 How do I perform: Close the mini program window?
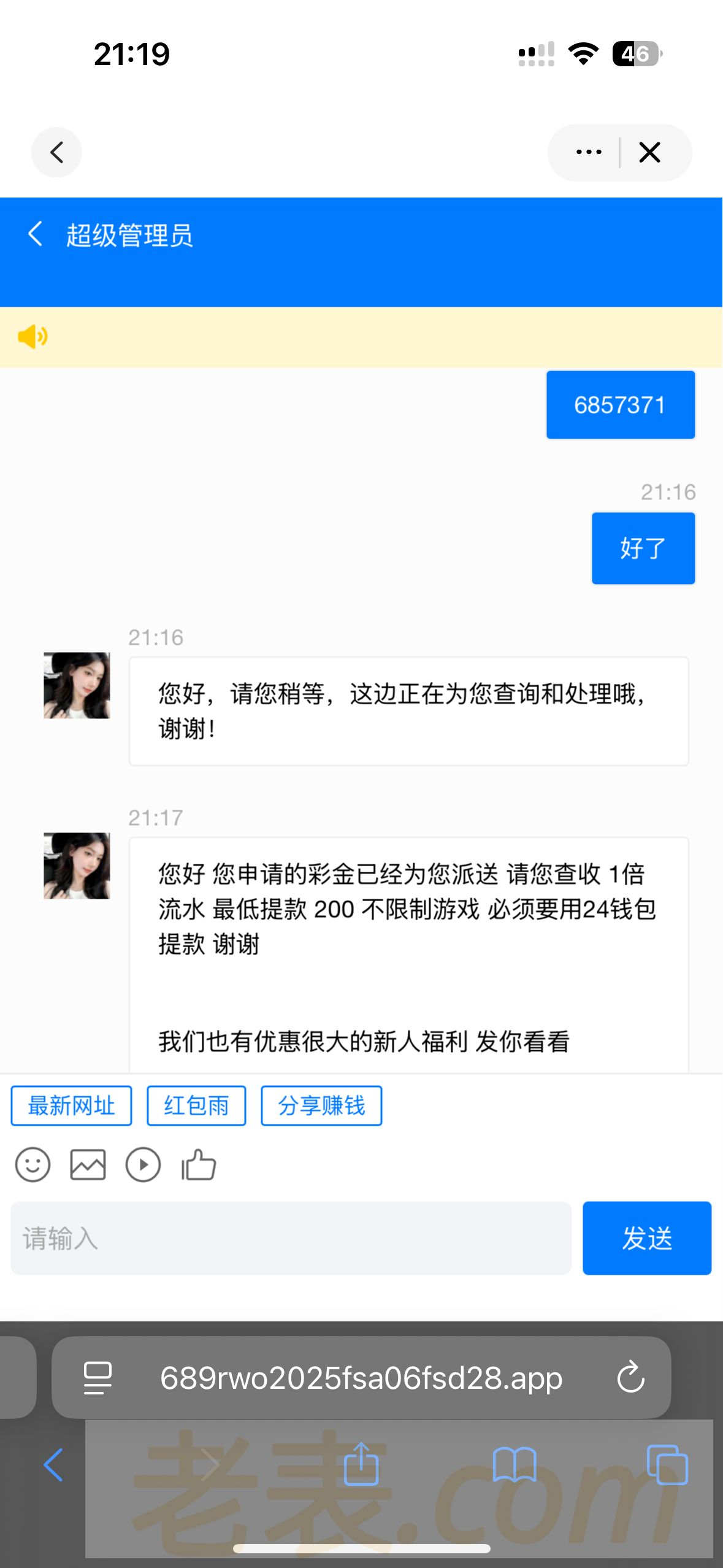pyautogui.click(x=649, y=152)
